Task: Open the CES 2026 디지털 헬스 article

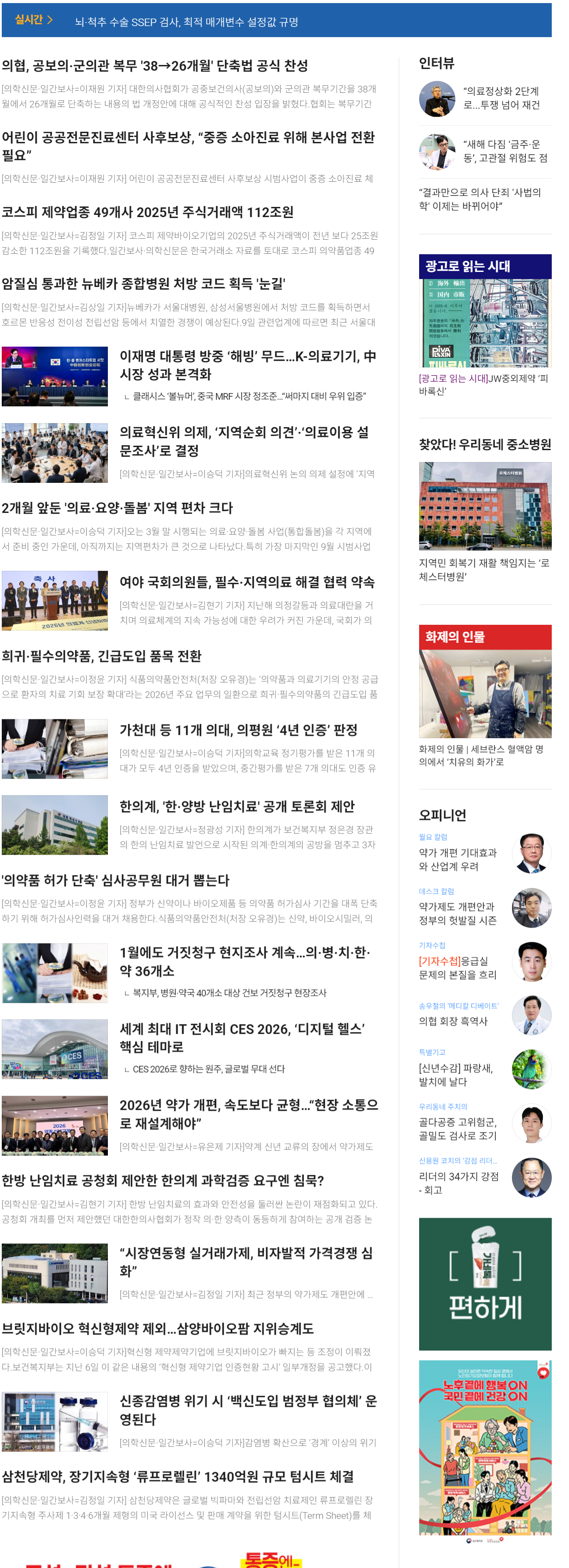Action: (241, 1037)
